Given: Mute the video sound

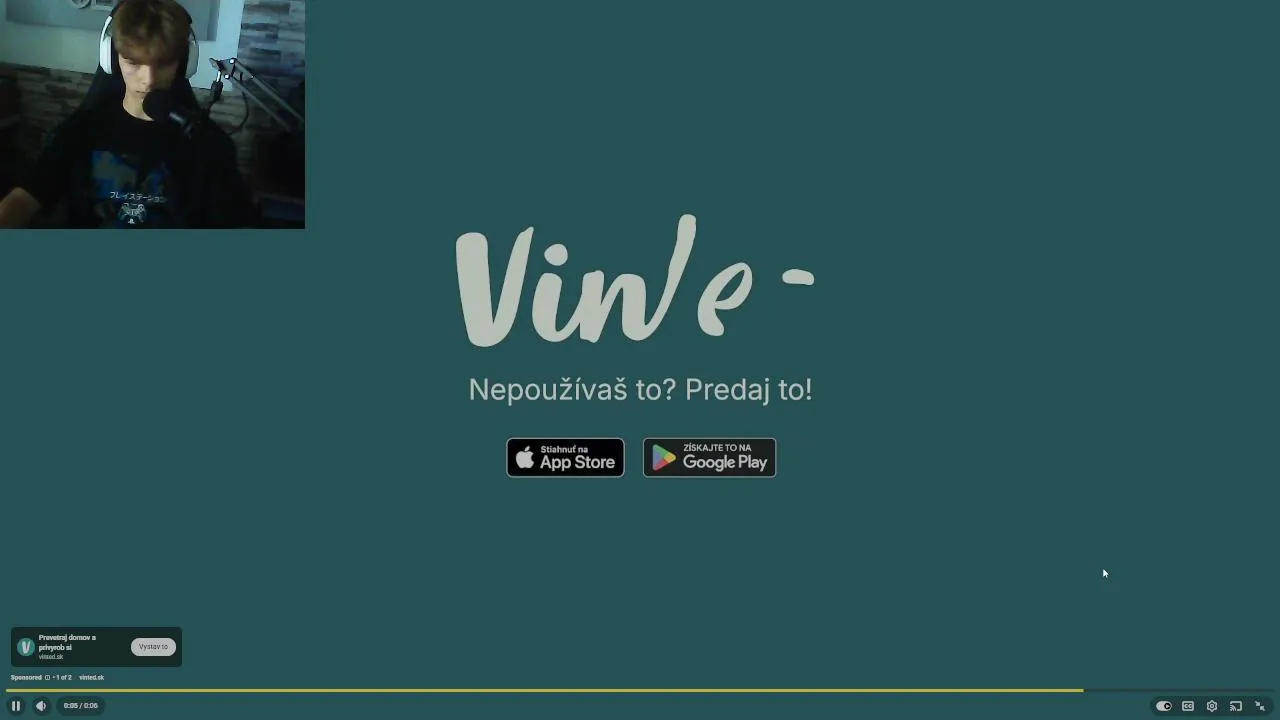Looking at the screenshot, I should pos(41,706).
